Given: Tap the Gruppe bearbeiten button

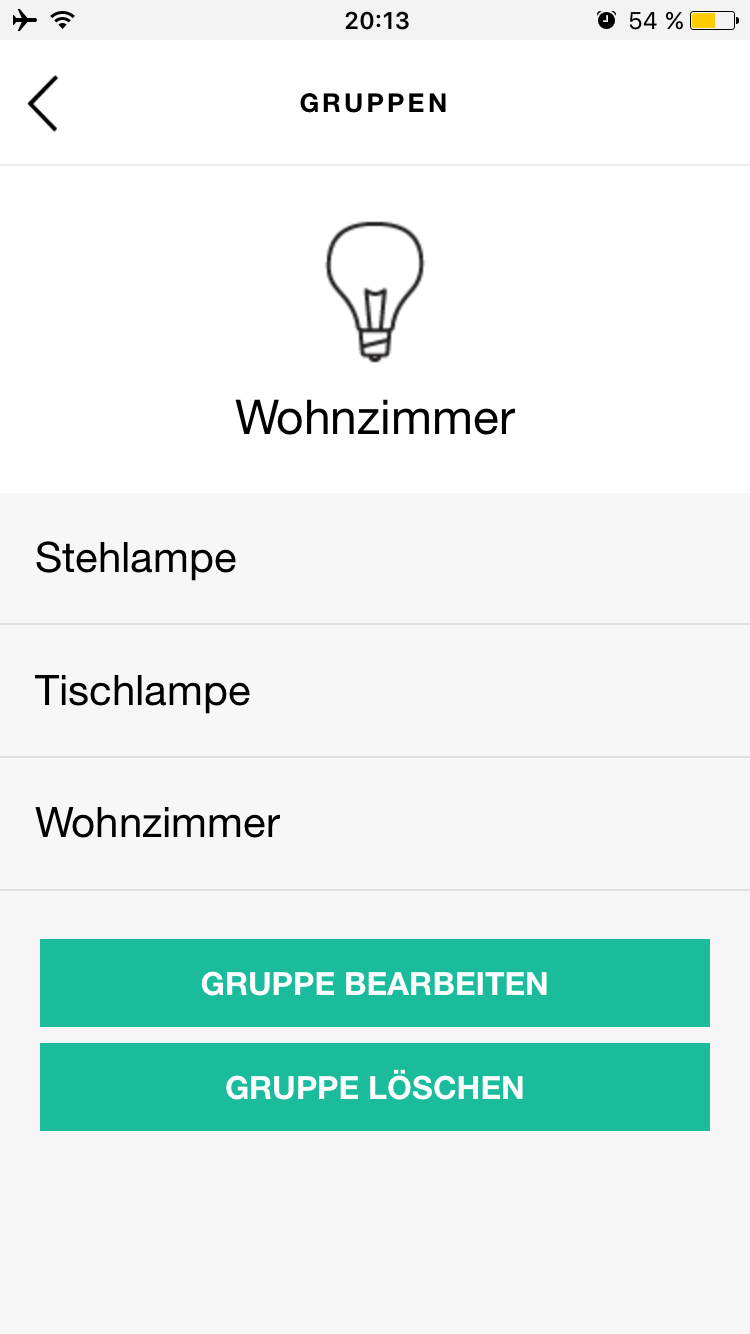Looking at the screenshot, I should (375, 983).
